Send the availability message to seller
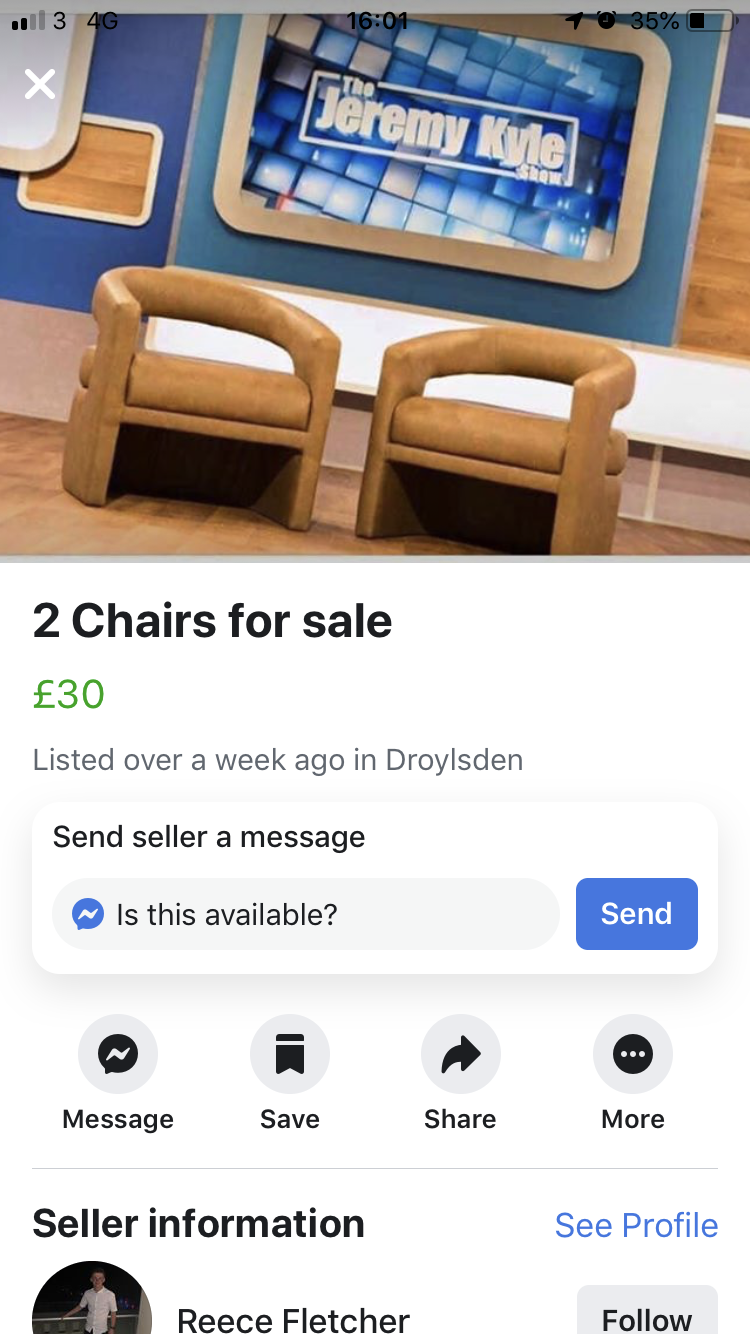Image resolution: width=750 pixels, height=1334 pixels. 636,914
